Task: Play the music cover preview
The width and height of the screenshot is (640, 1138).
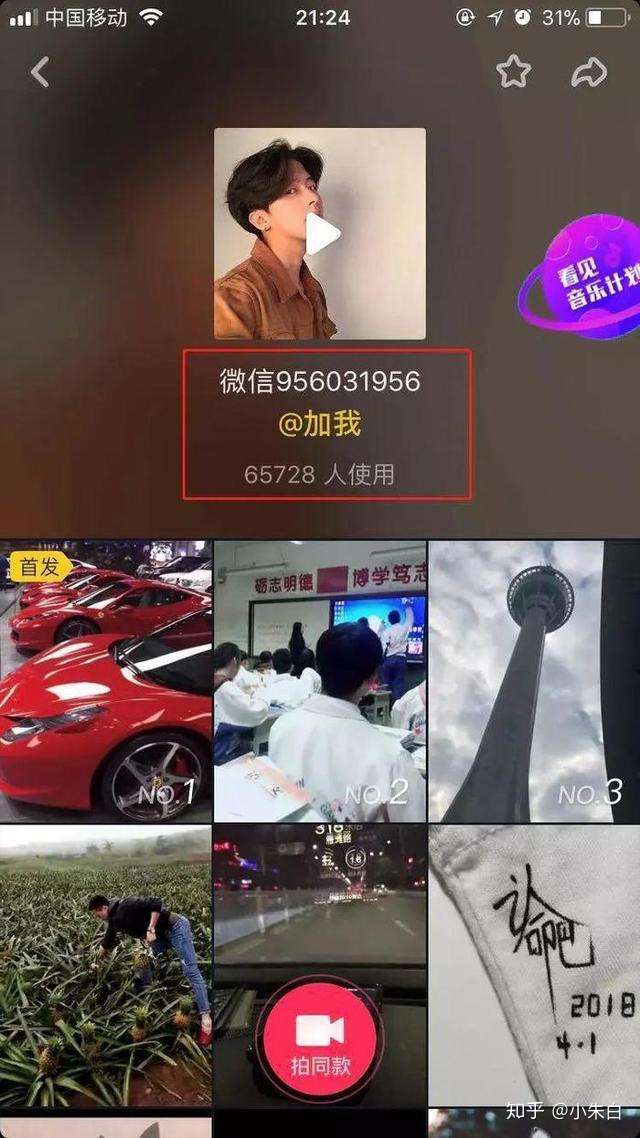Action: click(x=320, y=234)
